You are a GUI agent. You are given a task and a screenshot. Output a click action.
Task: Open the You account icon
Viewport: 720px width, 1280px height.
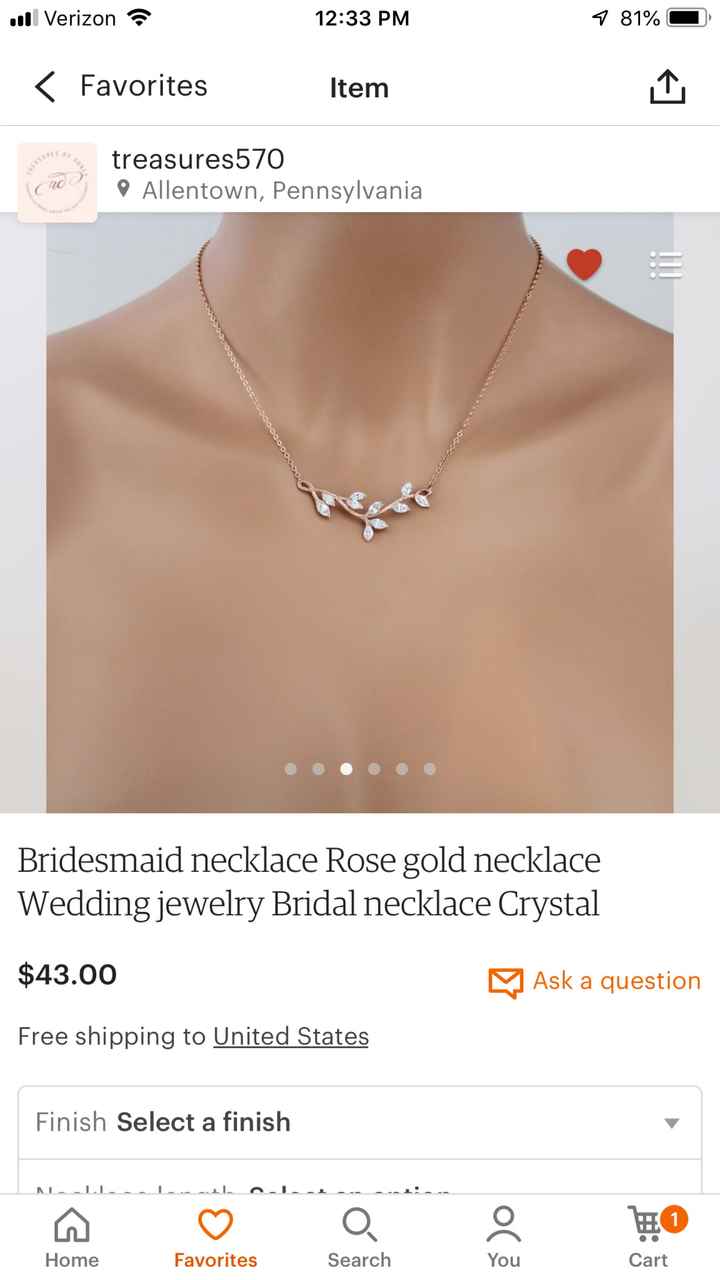tap(503, 1222)
